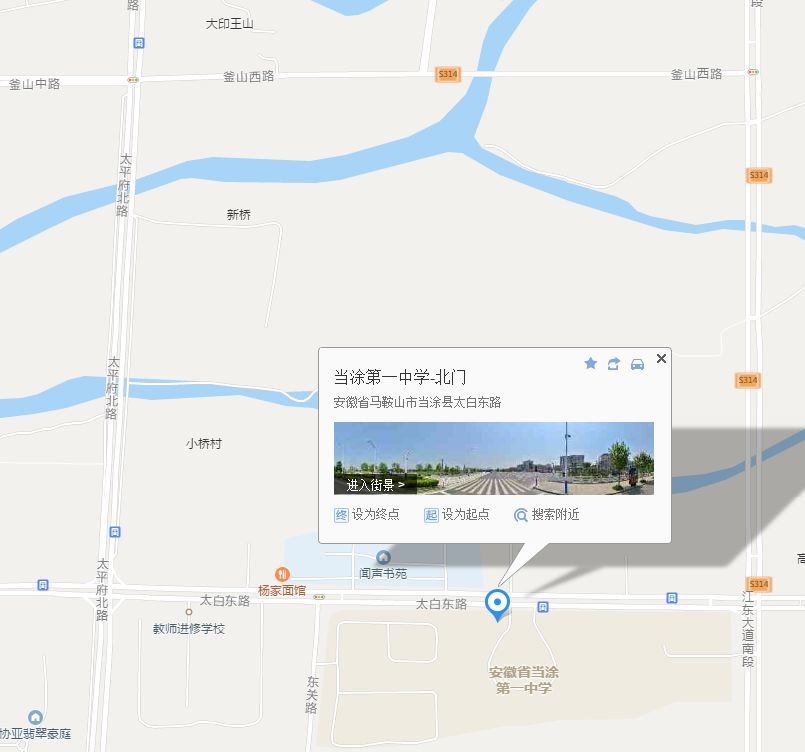Open driving directions with the car icon
The height and width of the screenshot is (752, 805).
click(x=637, y=364)
